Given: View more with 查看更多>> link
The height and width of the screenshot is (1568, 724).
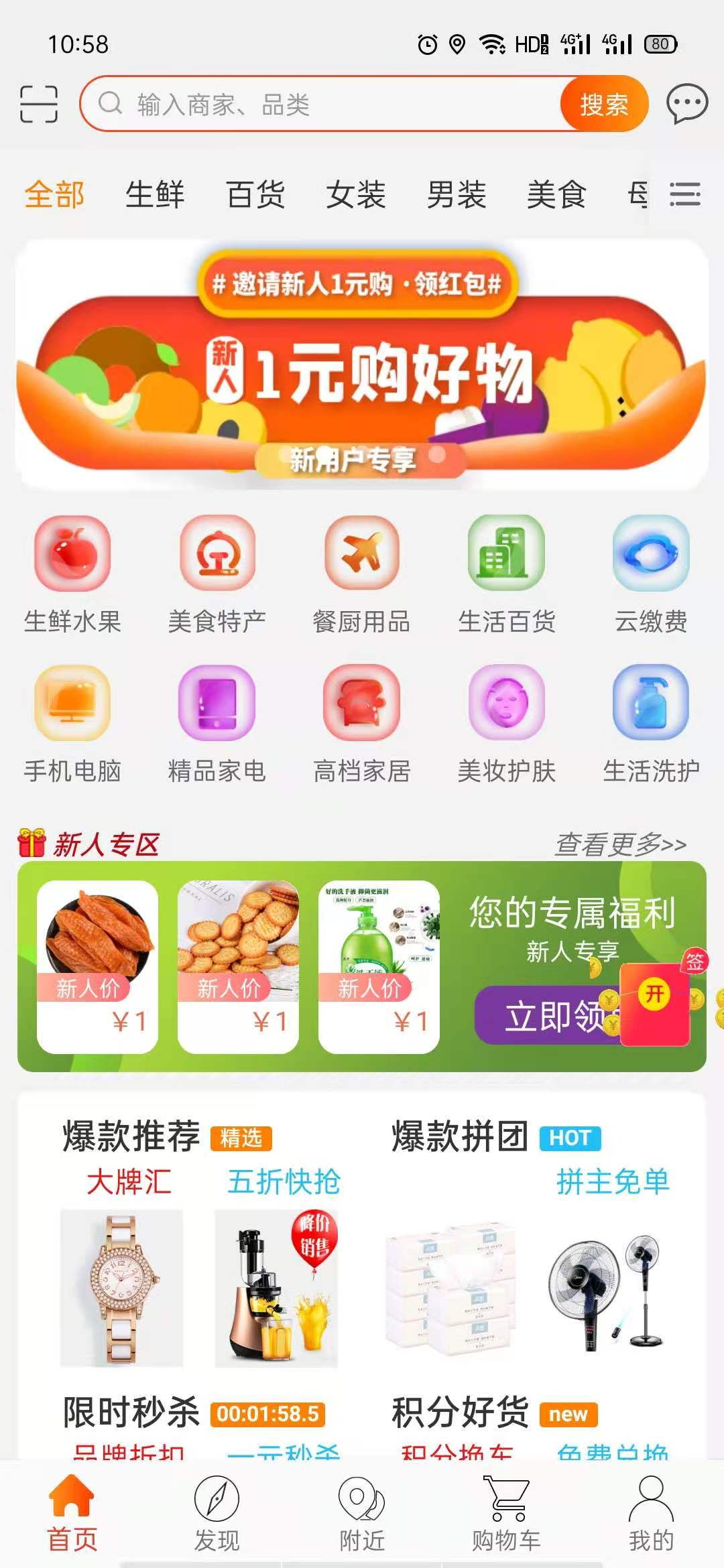Looking at the screenshot, I should [621, 844].
